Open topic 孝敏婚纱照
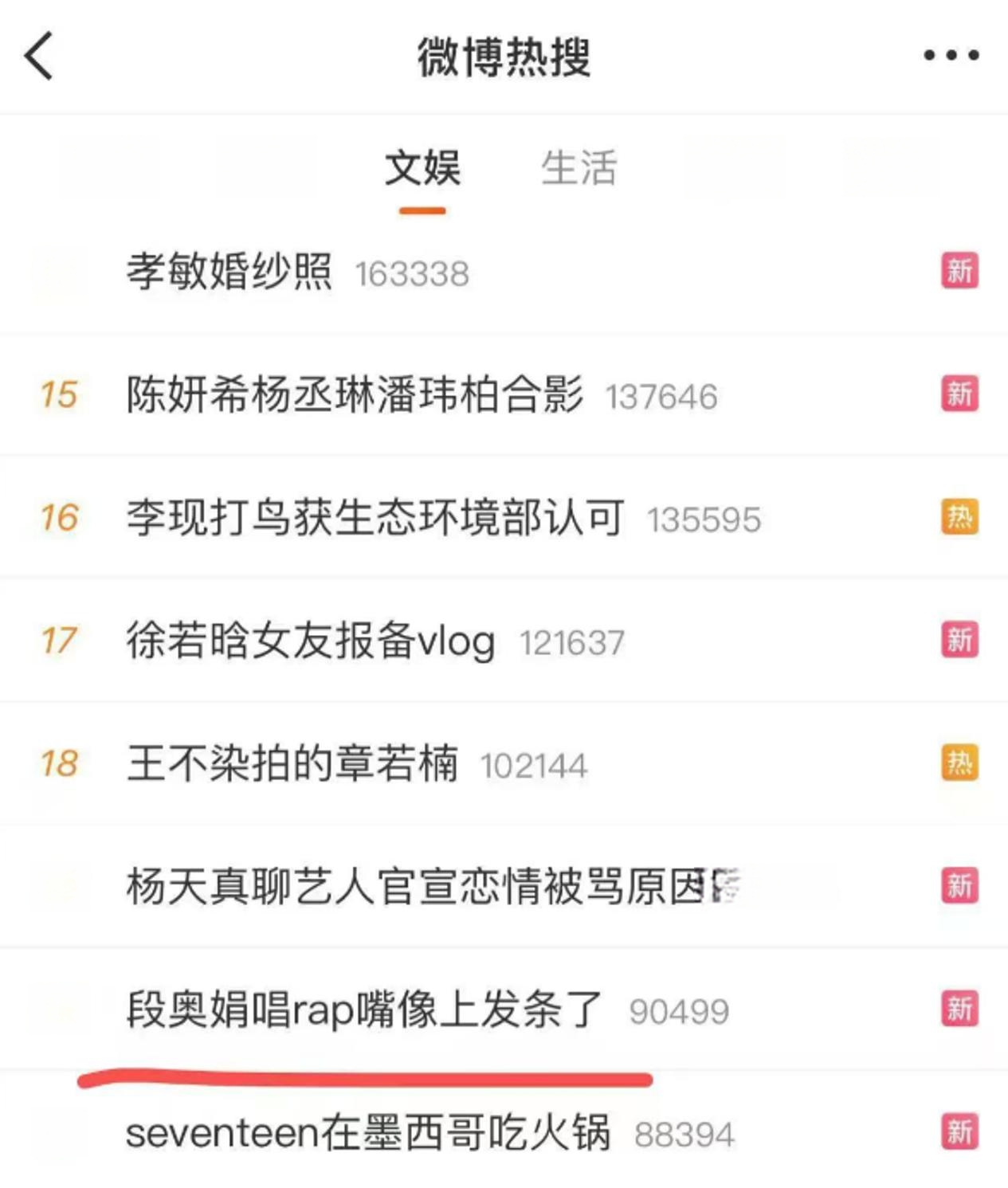The height and width of the screenshot is (1188, 1008). click(x=229, y=272)
